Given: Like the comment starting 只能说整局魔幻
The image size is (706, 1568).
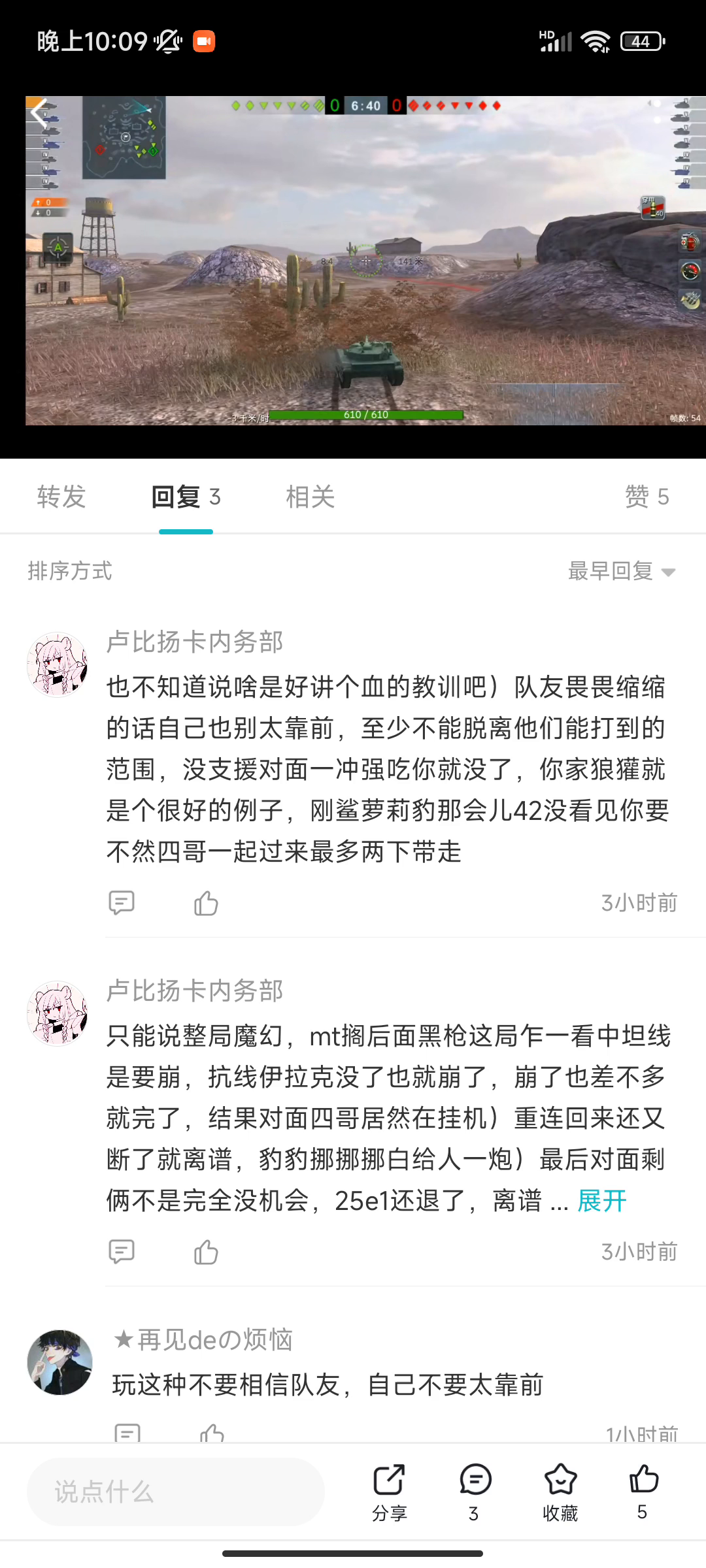Looking at the screenshot, I should 206,1252.
